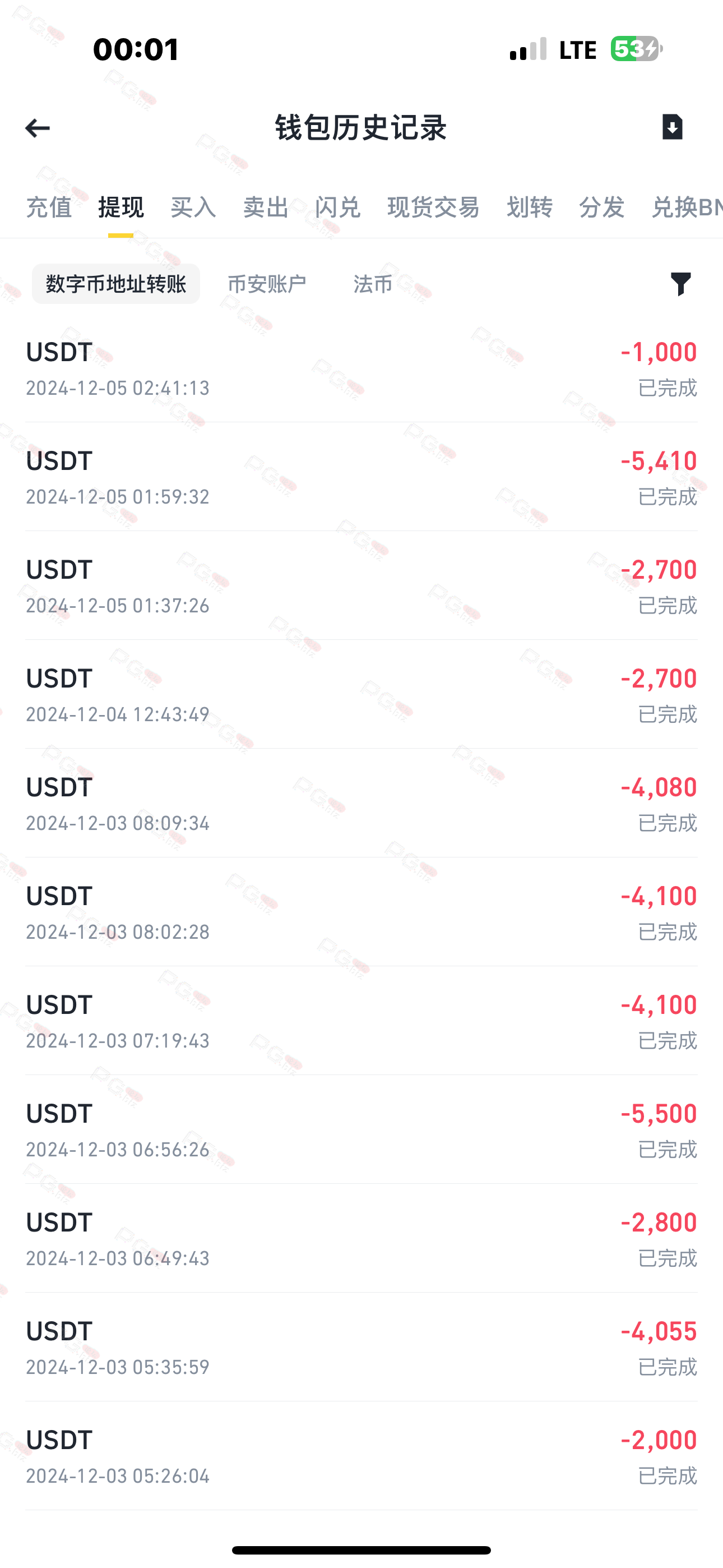This screenshot has width=723, height=1568.
Task: View the -2,800 USDT withdrawal details
Action: [361, 1239]
